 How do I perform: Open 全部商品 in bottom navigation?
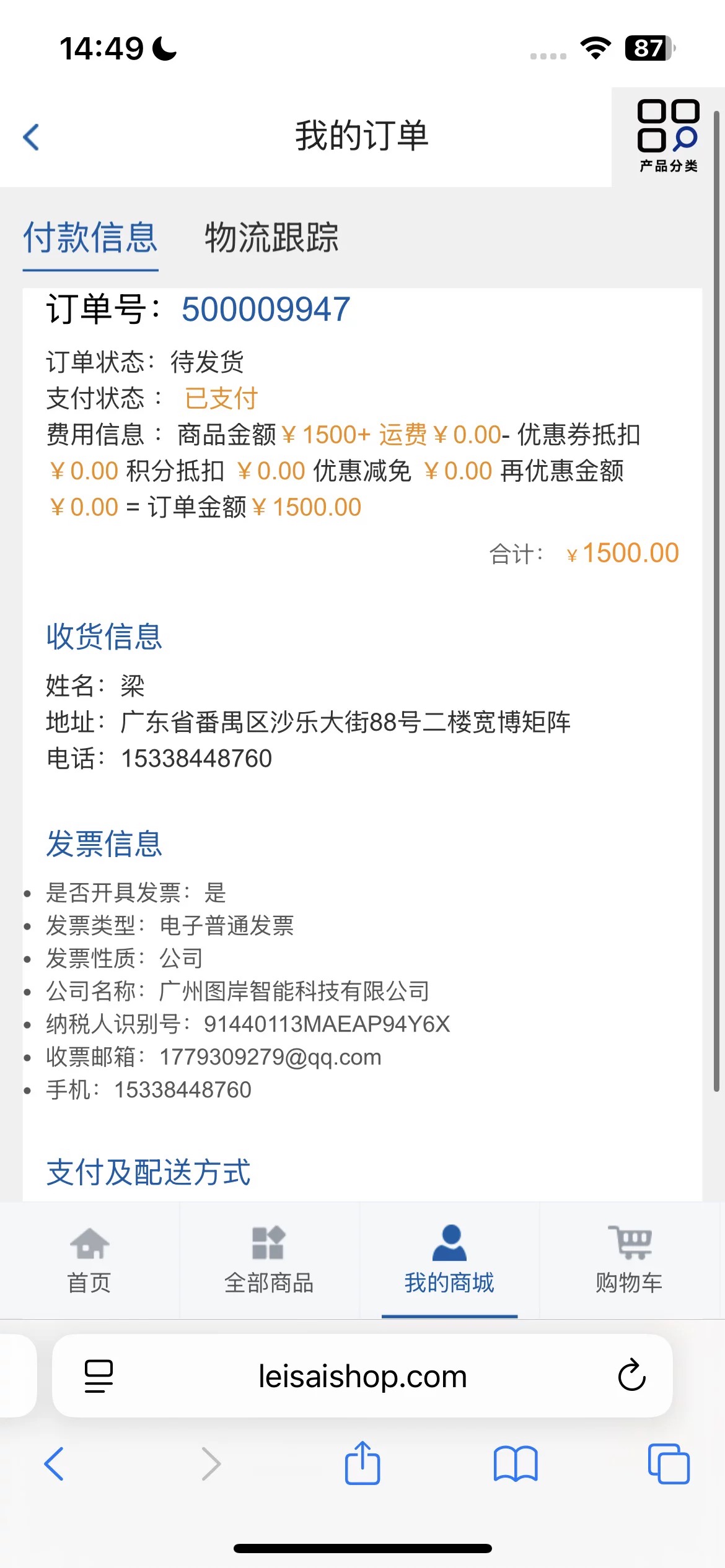pyautogui.click(x=269, y=1260)
